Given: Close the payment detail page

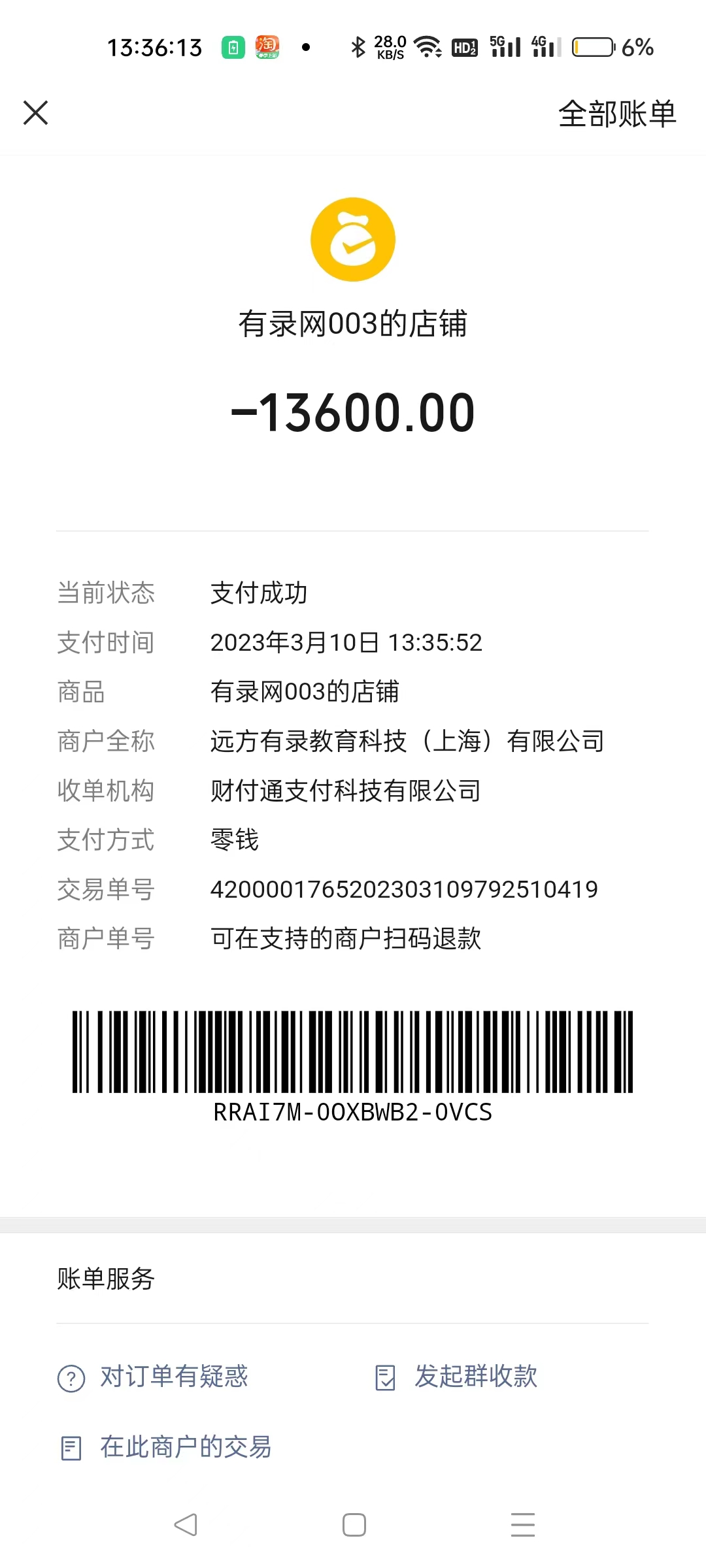Looking at the screenshot, I should (36, 112).
